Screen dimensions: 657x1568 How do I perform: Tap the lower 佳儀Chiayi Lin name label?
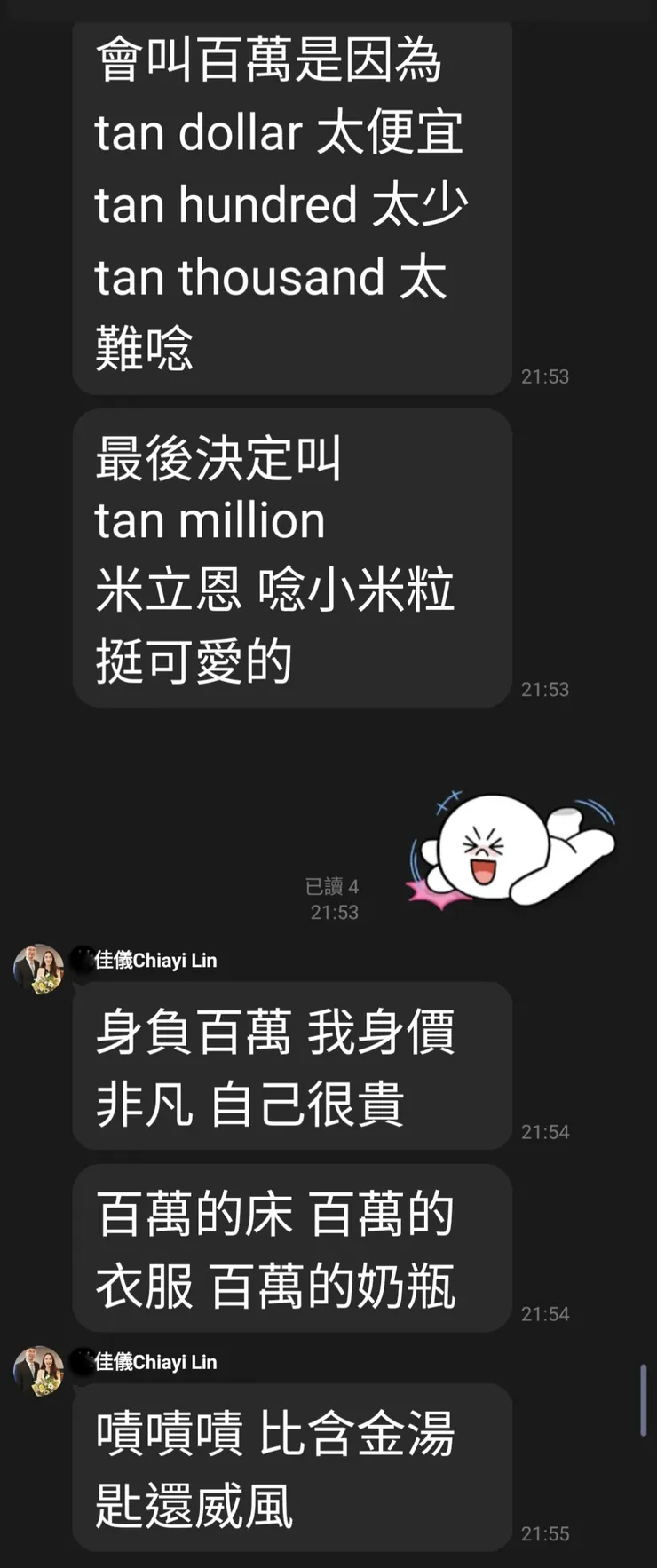[x=155, y=1360]
